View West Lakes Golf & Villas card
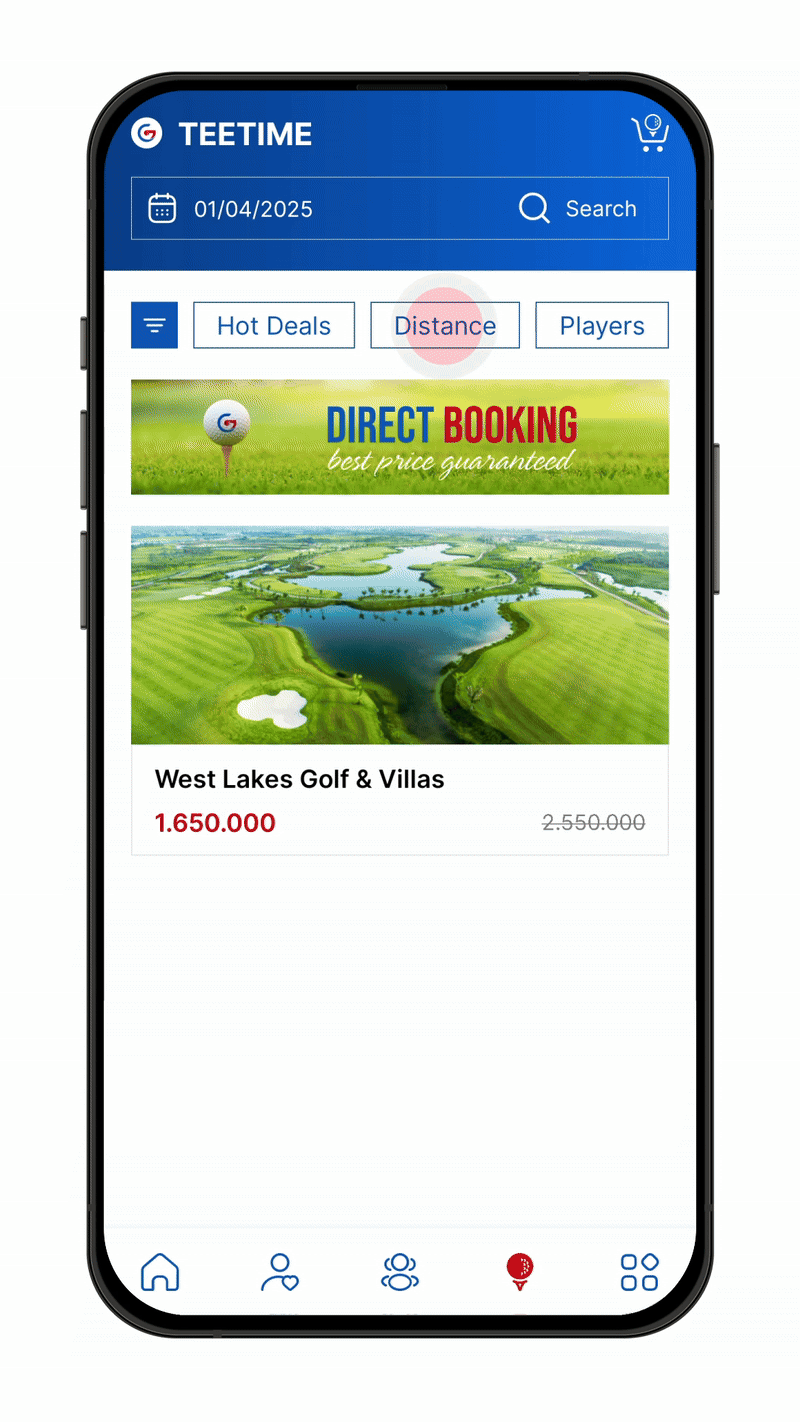 [400, 690]
